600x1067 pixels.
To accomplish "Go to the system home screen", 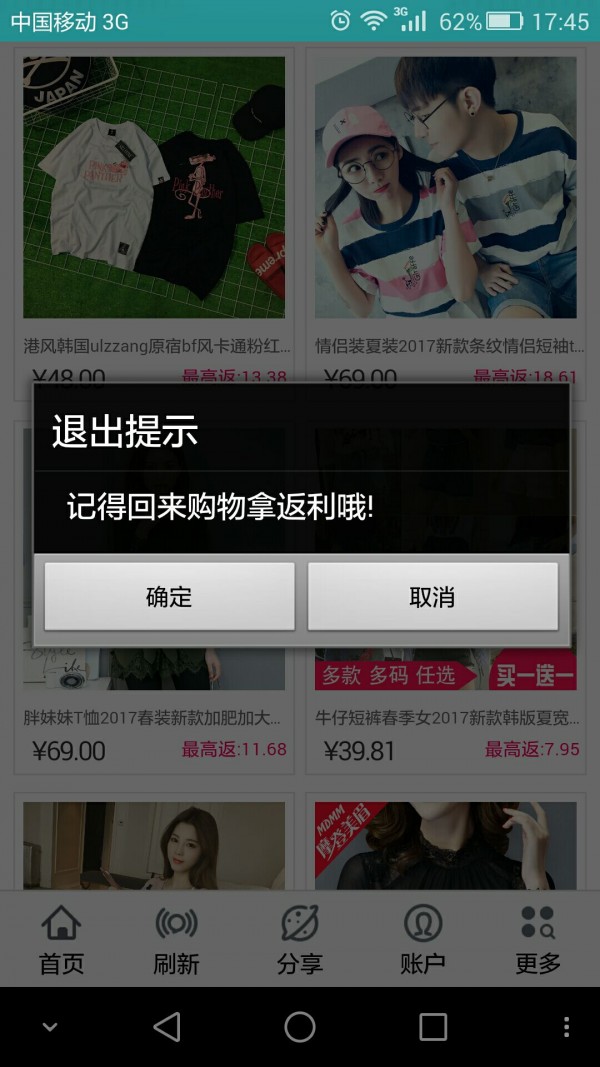I will (300, 1027).
